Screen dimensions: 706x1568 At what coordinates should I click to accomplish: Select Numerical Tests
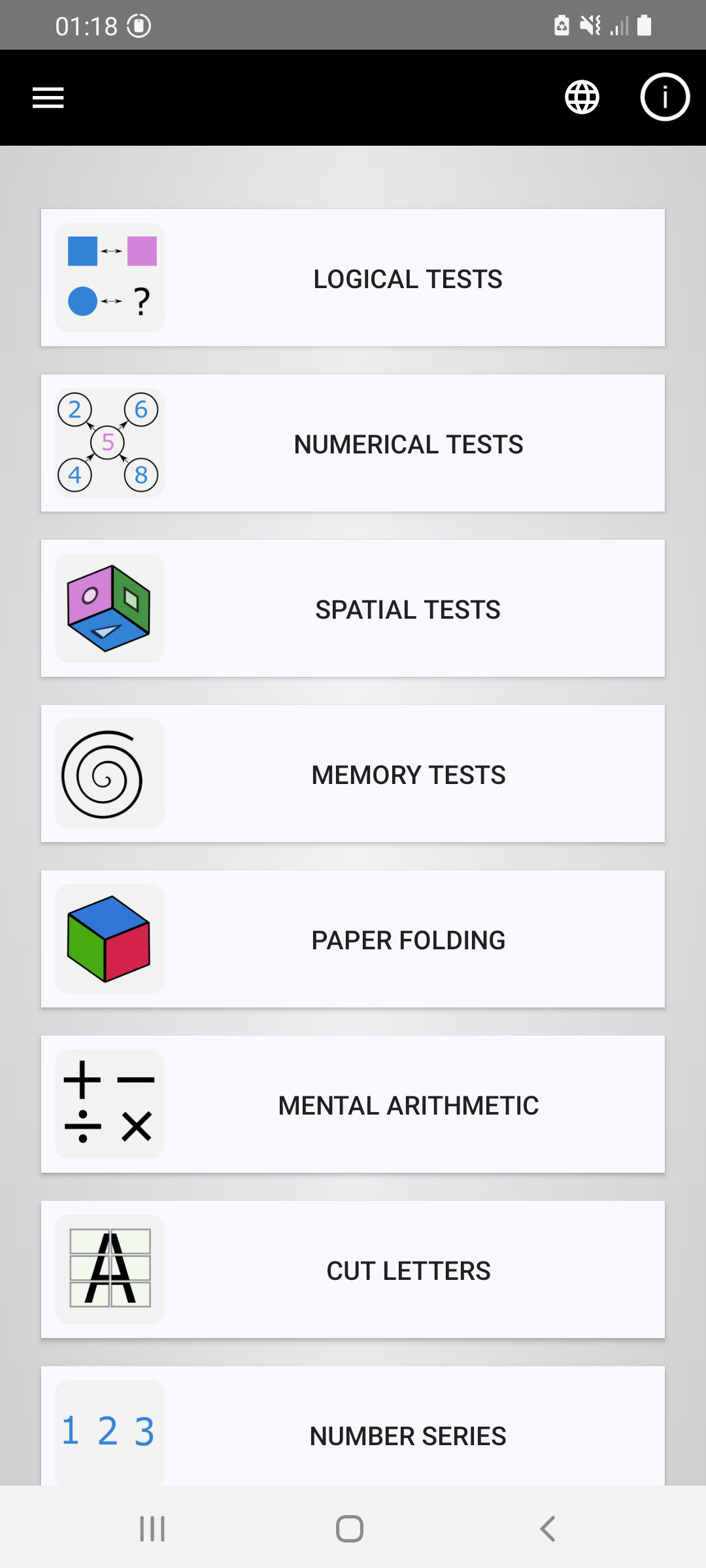pyautogui.click(x=353, y=443)
